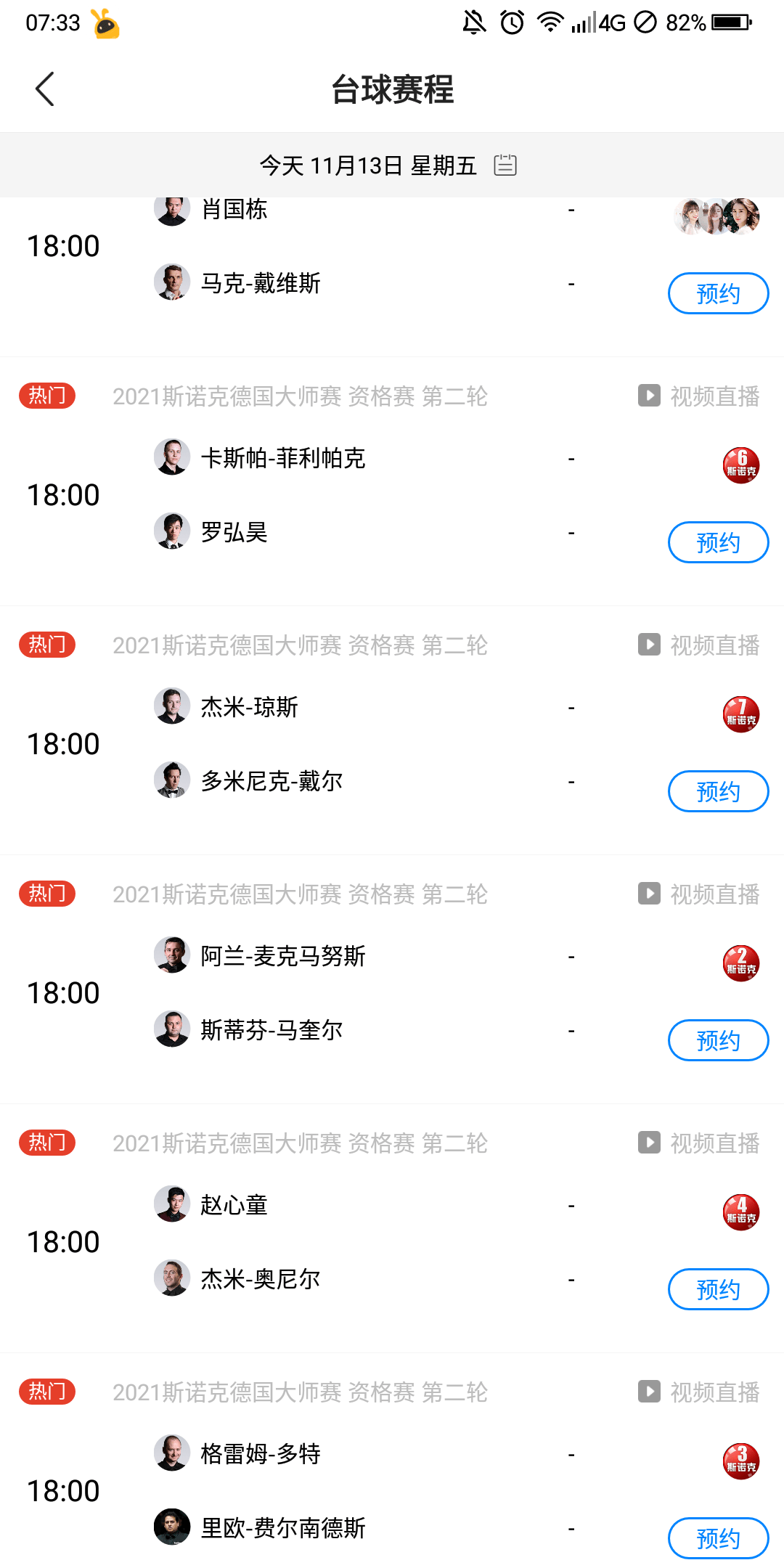Tap 预约 for the 马克-戴维斯 match
Screen dimensions: 784x1568
(717, 293)
